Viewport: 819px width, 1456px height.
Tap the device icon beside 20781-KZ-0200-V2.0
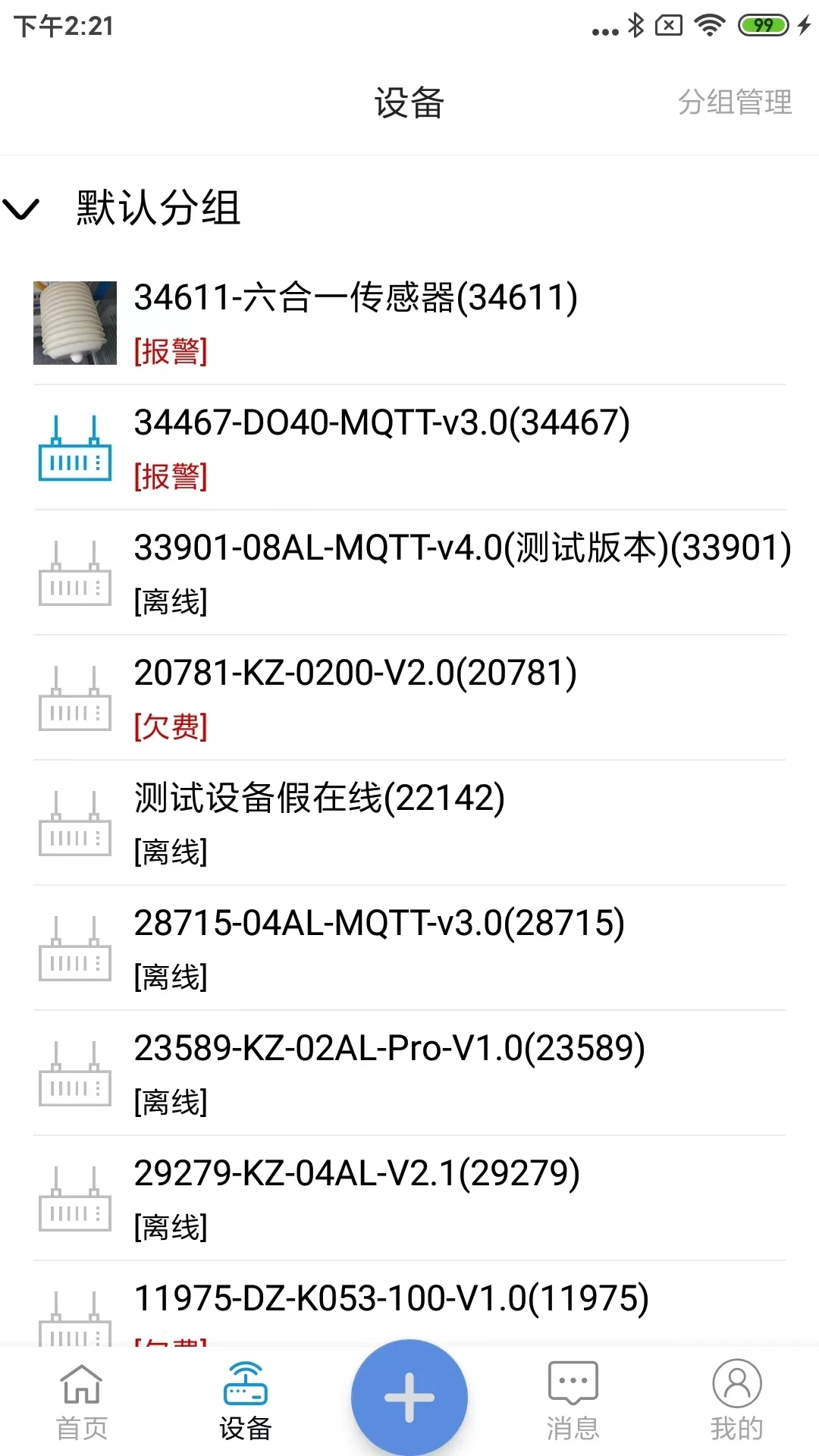click(75, 705)
